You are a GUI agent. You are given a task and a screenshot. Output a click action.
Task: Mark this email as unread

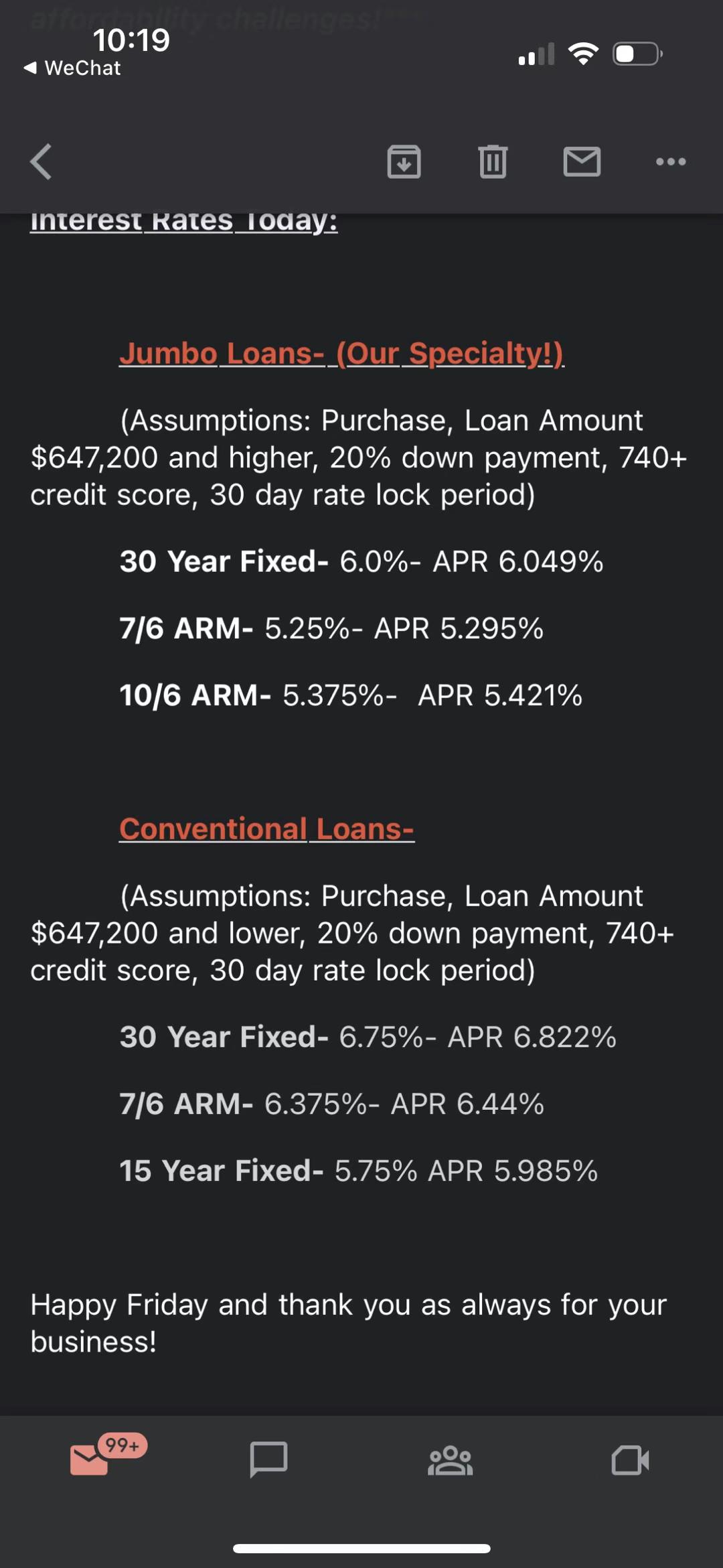click(582, 161)
